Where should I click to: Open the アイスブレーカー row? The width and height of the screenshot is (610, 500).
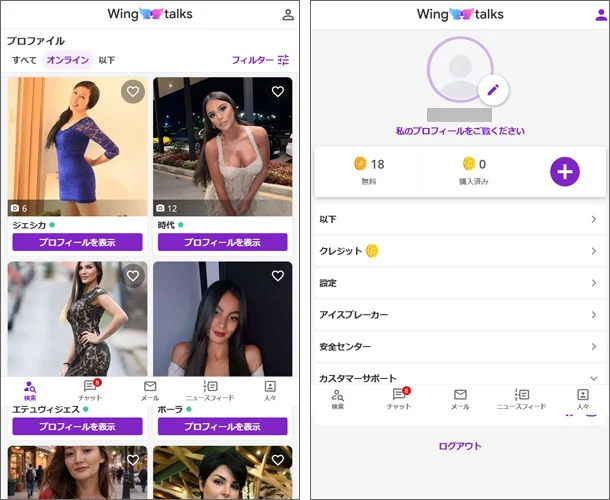click(460, 314)
